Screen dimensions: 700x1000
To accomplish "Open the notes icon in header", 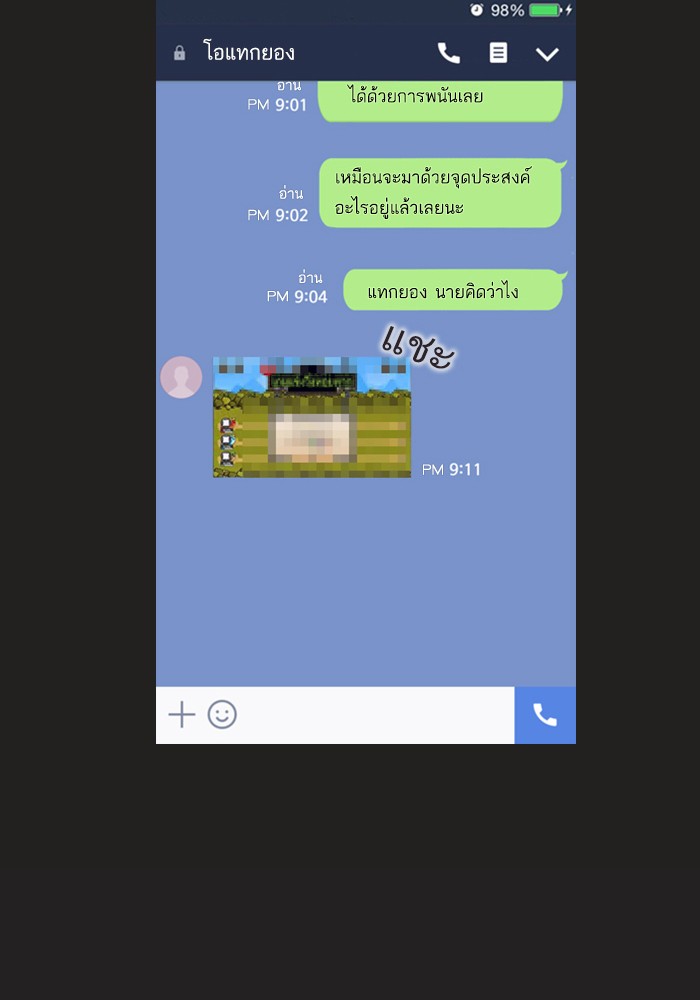I will point(498,53).
